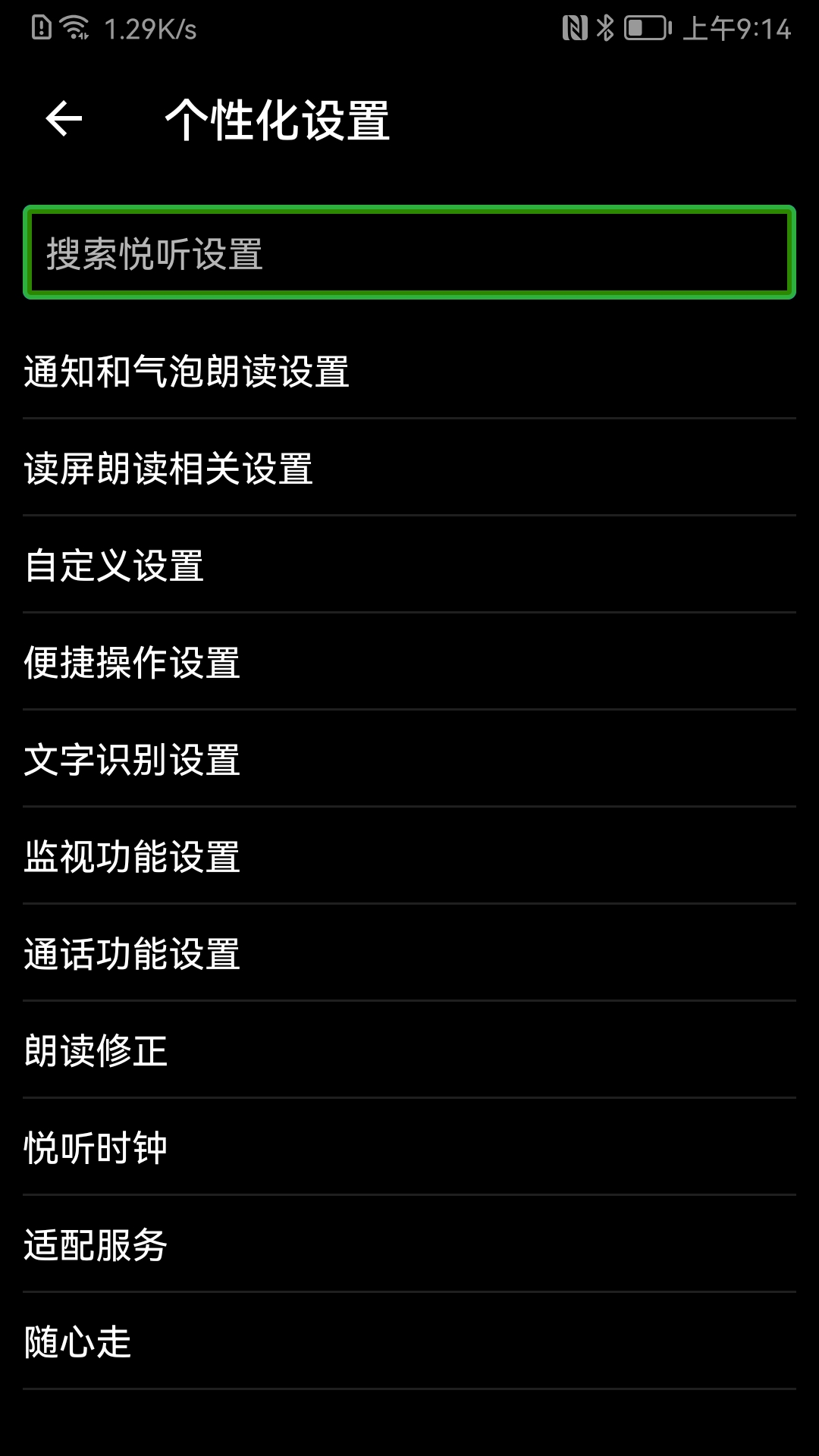Open 便捷操作设置
This screenshot has height=1456, width=819.
click(133, 662)
